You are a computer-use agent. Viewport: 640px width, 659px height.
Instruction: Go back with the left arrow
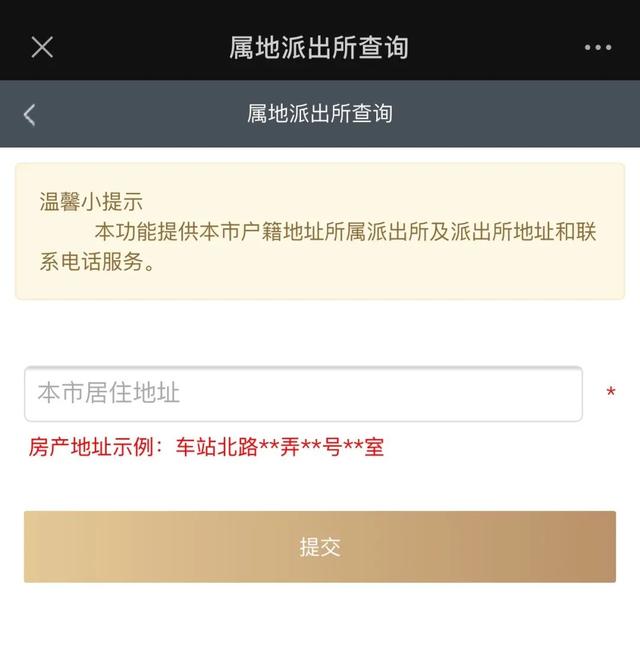click(29, 114)
